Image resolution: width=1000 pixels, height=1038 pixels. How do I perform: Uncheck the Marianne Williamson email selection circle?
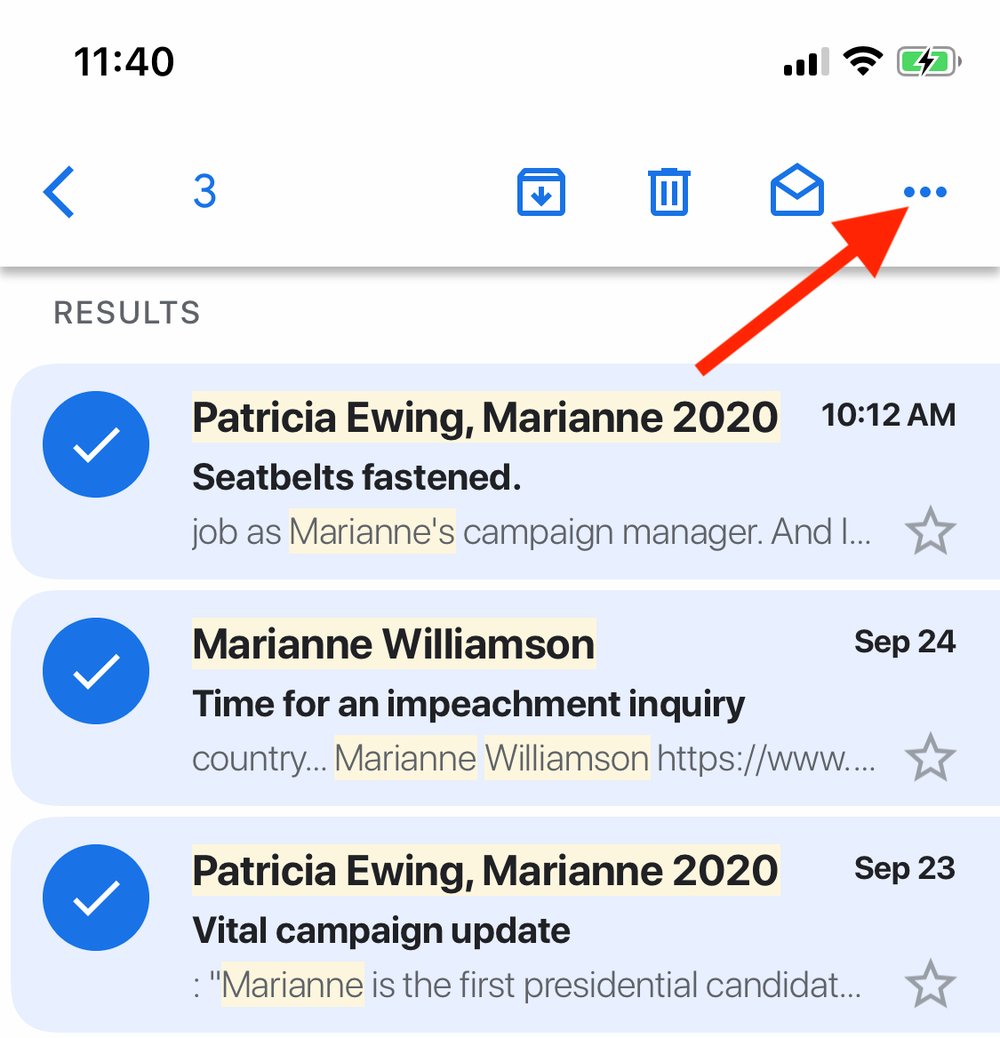pos(96,670)
